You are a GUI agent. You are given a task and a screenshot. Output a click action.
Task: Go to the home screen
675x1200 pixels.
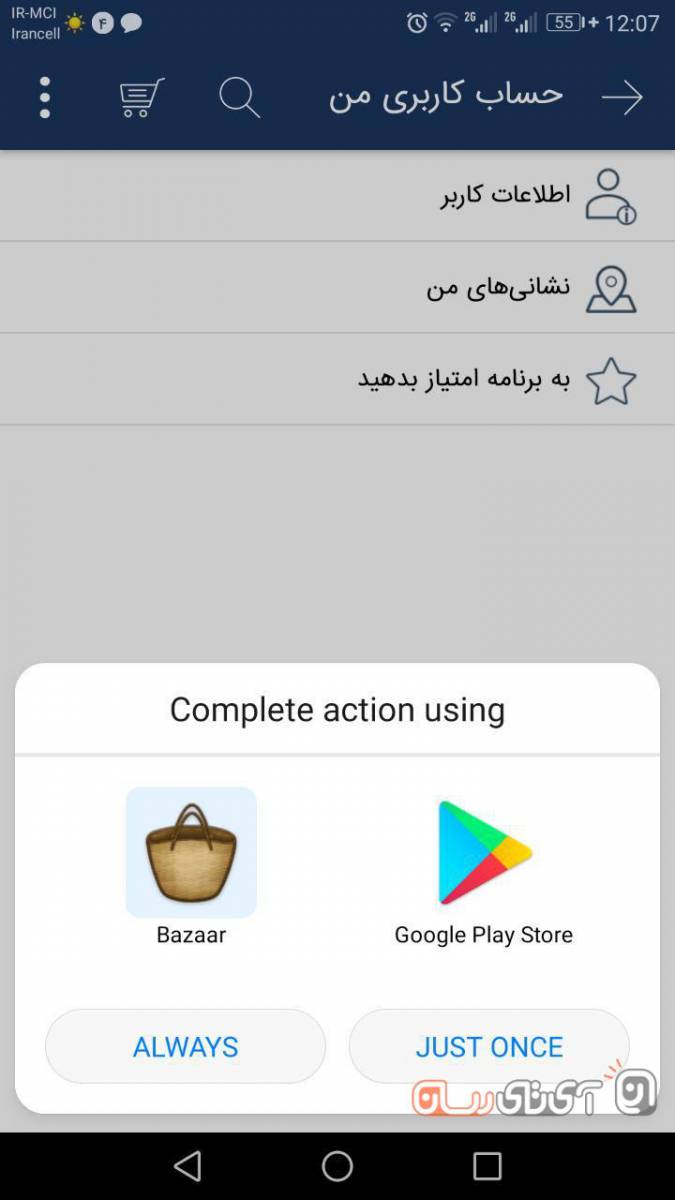point(337,1166)
